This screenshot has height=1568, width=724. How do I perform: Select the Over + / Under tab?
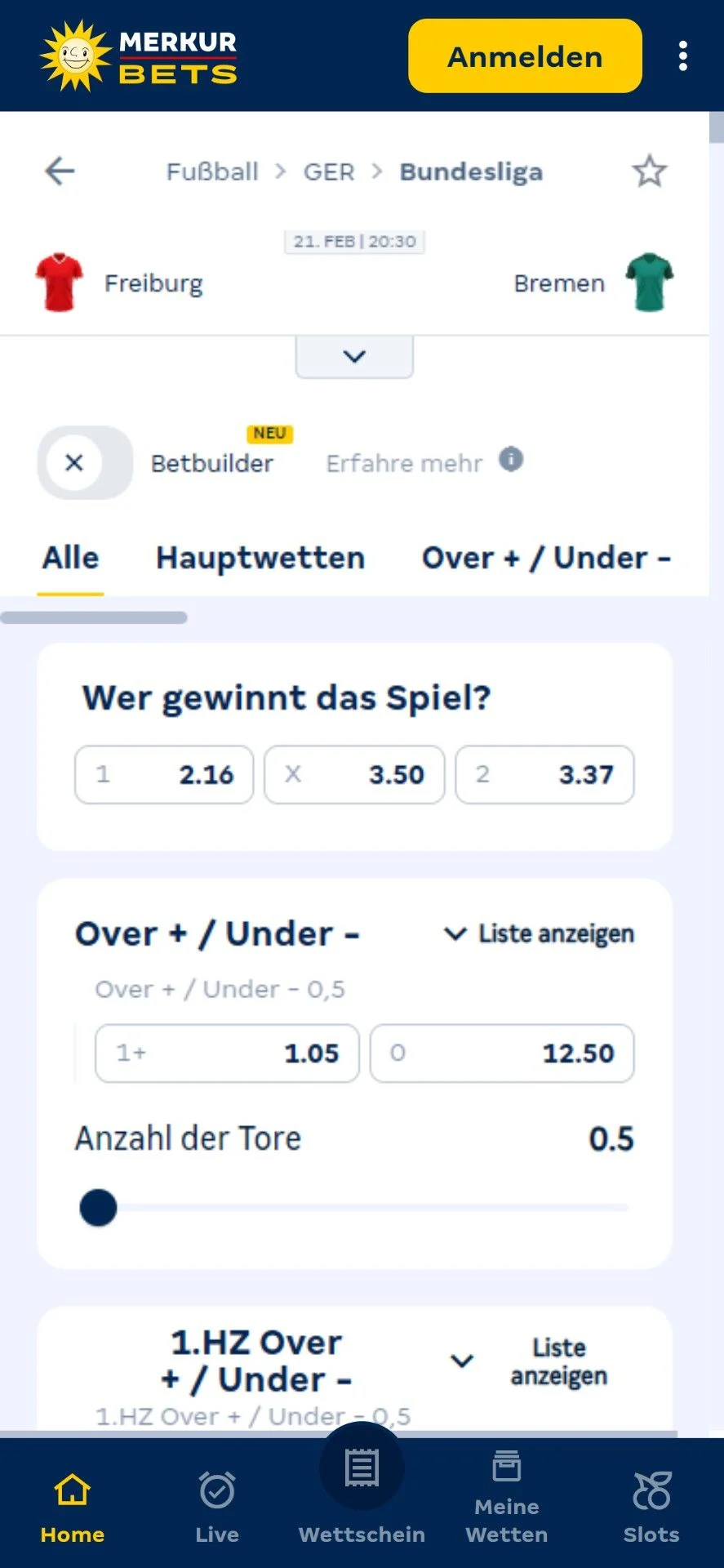tap(545, 557)
